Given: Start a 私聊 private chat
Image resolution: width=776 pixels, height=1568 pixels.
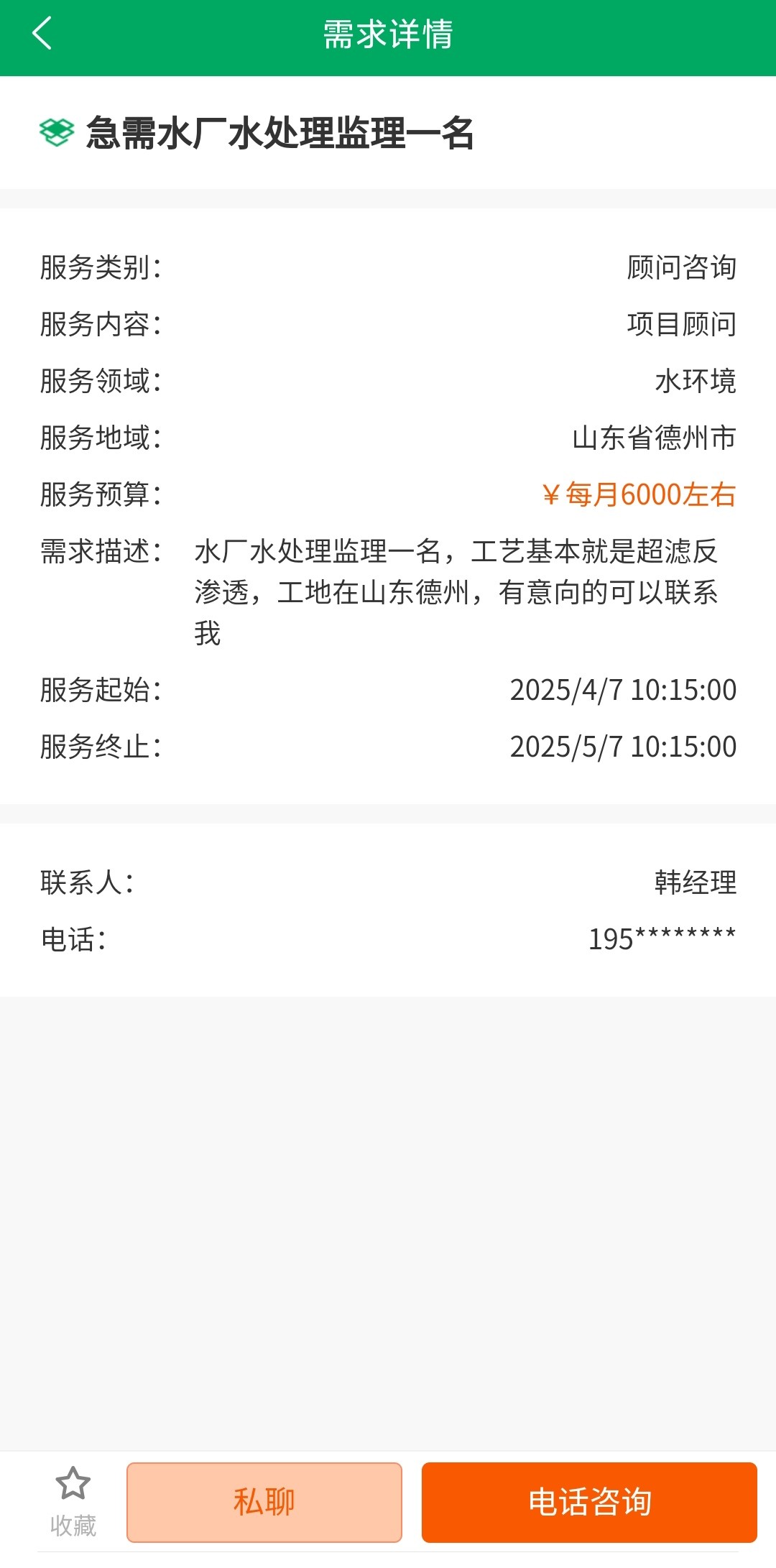Looking at the screenshot, I should pyautogui.click(x=264, y=1503).
